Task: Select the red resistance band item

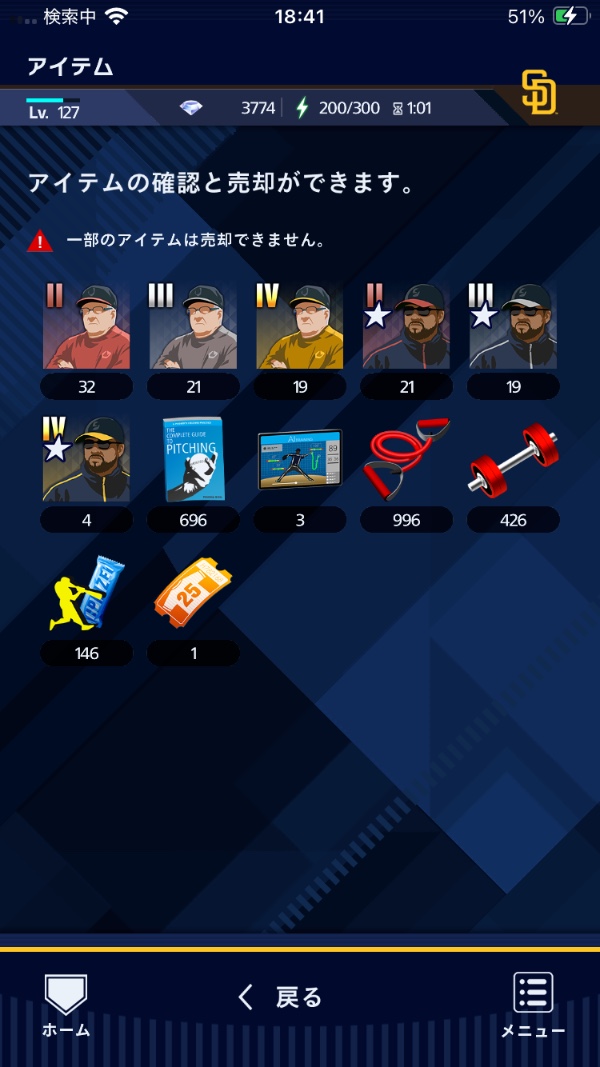Action: click(x=406, y=460)
